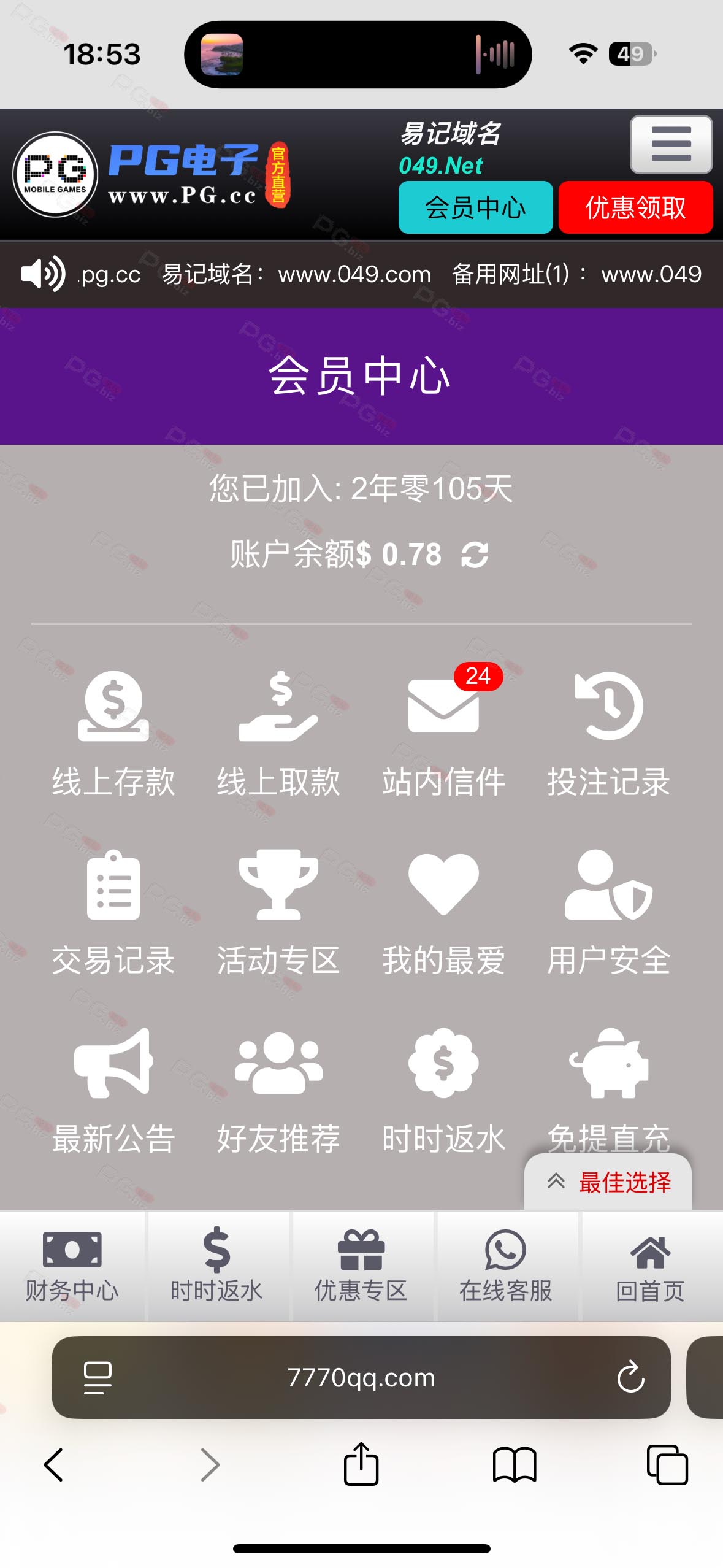Return to 回首页 home page
Viewport: 723px width, 1568px height.
[x=650, y=1266]
